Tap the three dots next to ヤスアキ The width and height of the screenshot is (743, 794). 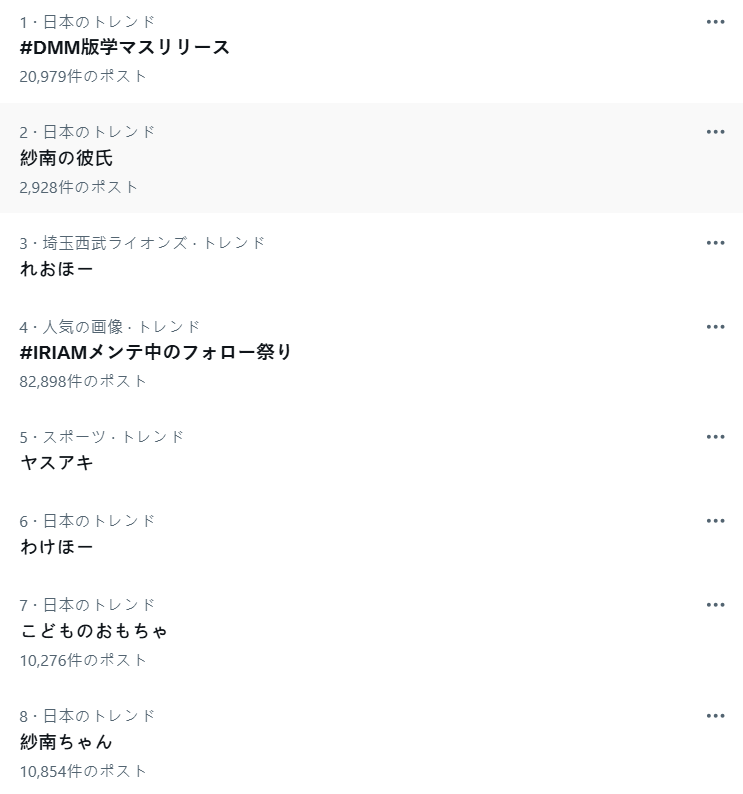tap(715, 437)
